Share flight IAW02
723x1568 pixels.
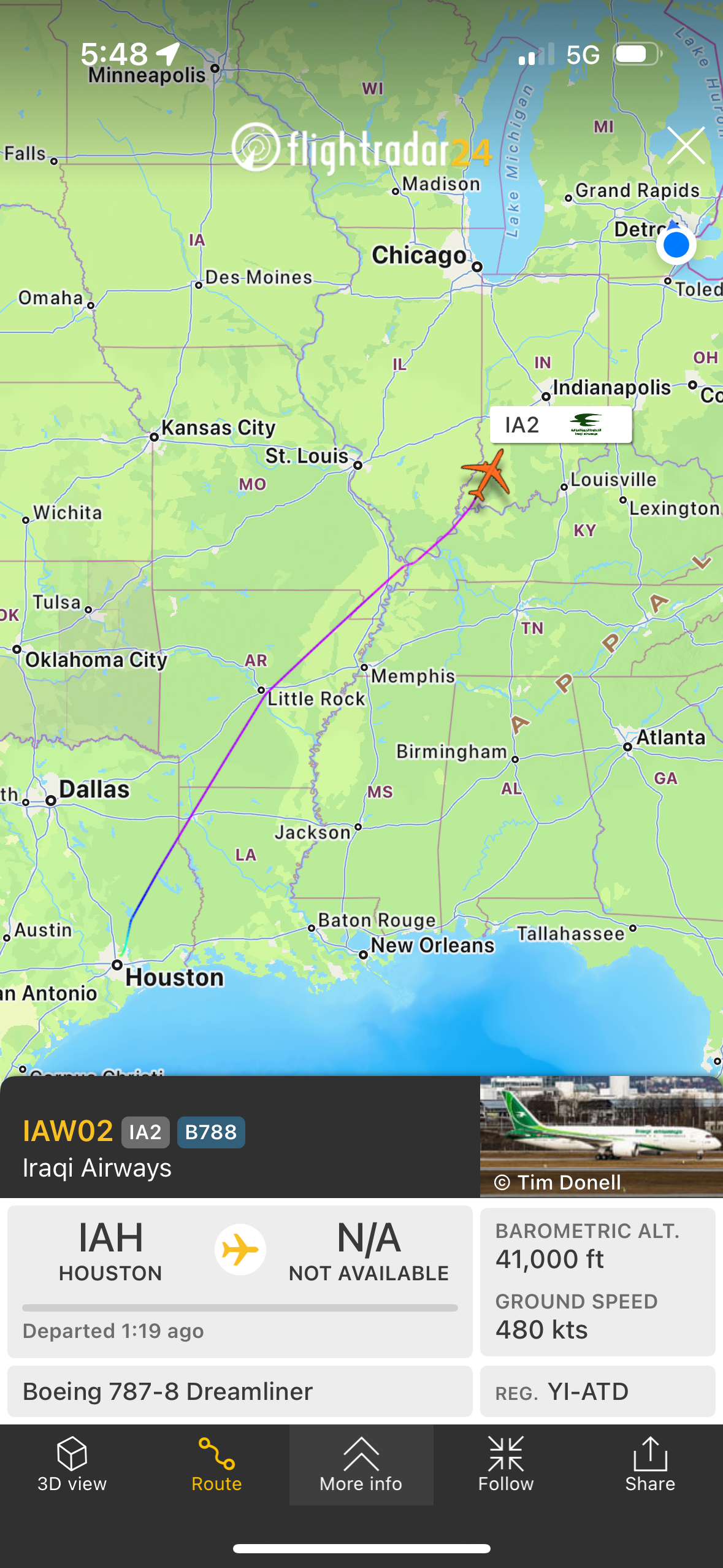coord(650,1465)
